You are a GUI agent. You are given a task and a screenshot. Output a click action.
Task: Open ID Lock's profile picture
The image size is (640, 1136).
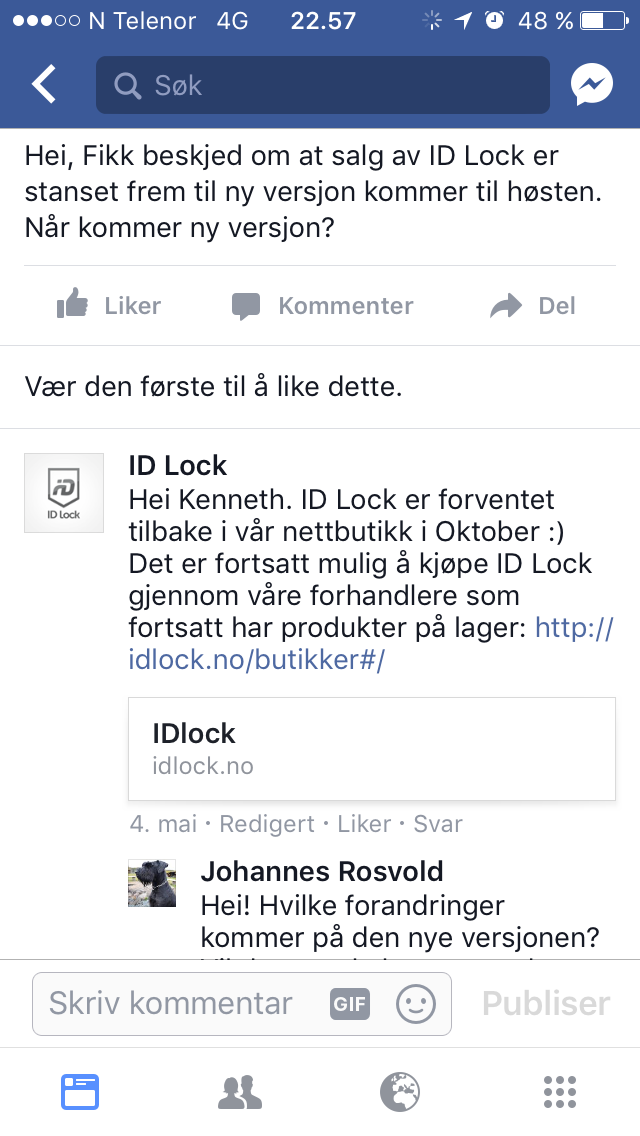pos(64,493)
